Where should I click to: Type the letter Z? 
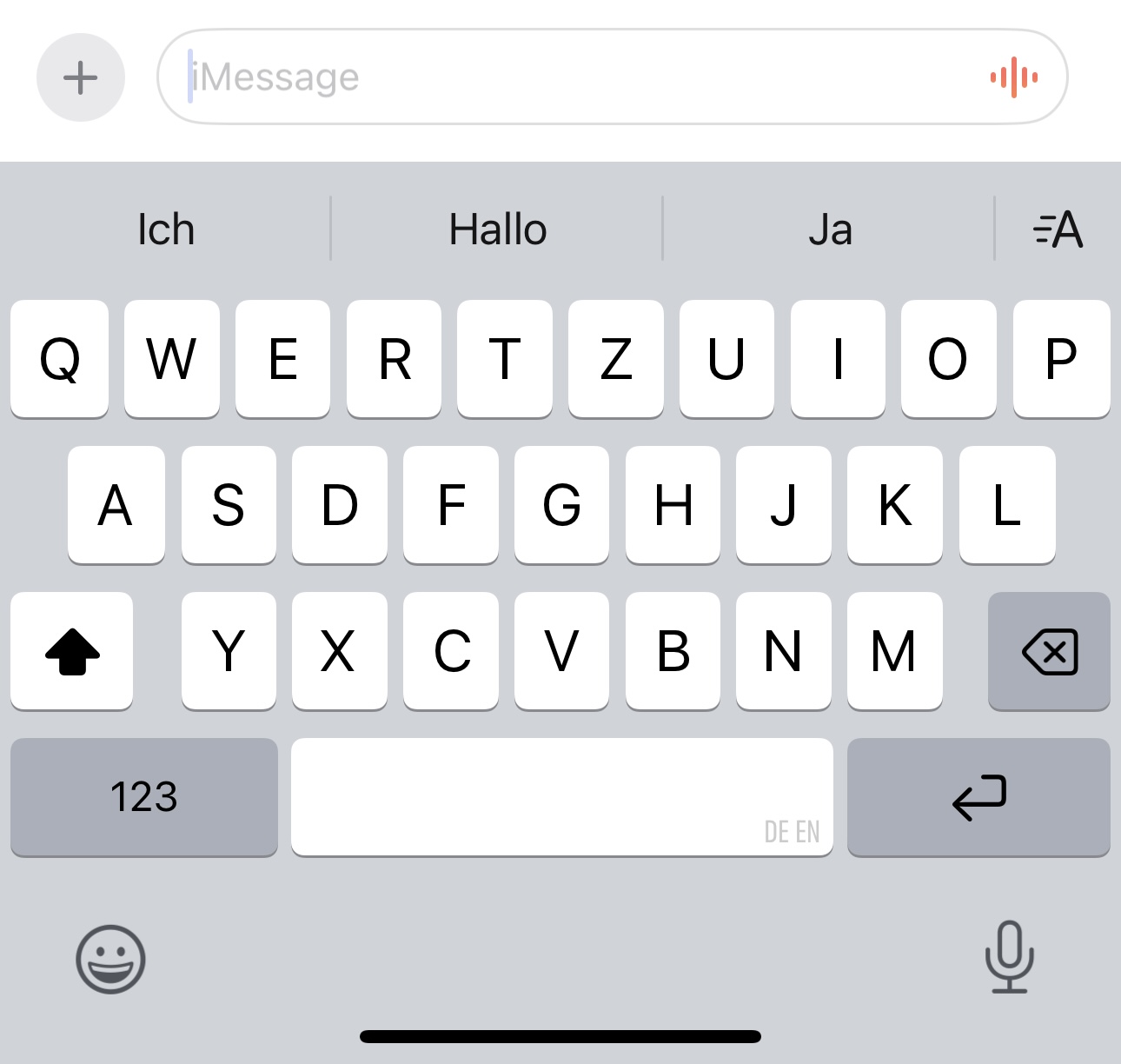pos(616,359)
